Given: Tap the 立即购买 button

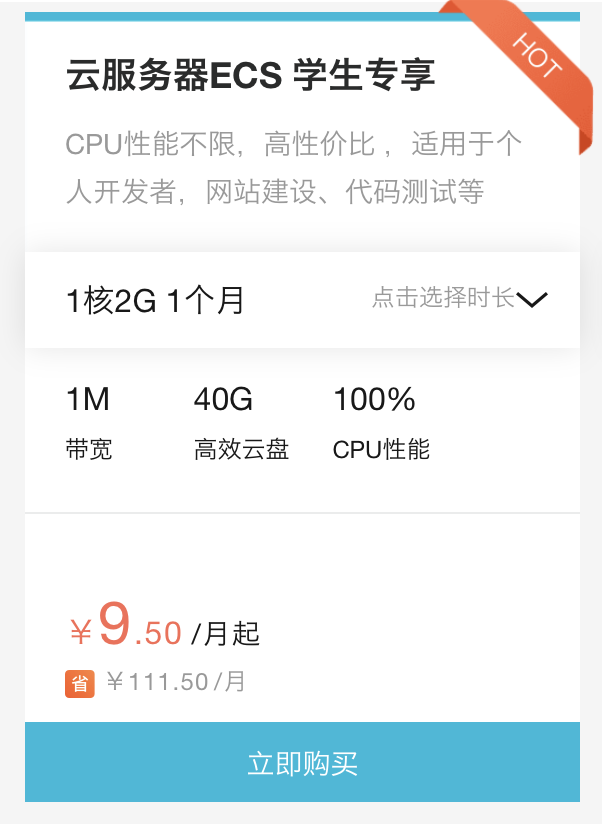Looking at the screenshot, I should click(302, 764).
